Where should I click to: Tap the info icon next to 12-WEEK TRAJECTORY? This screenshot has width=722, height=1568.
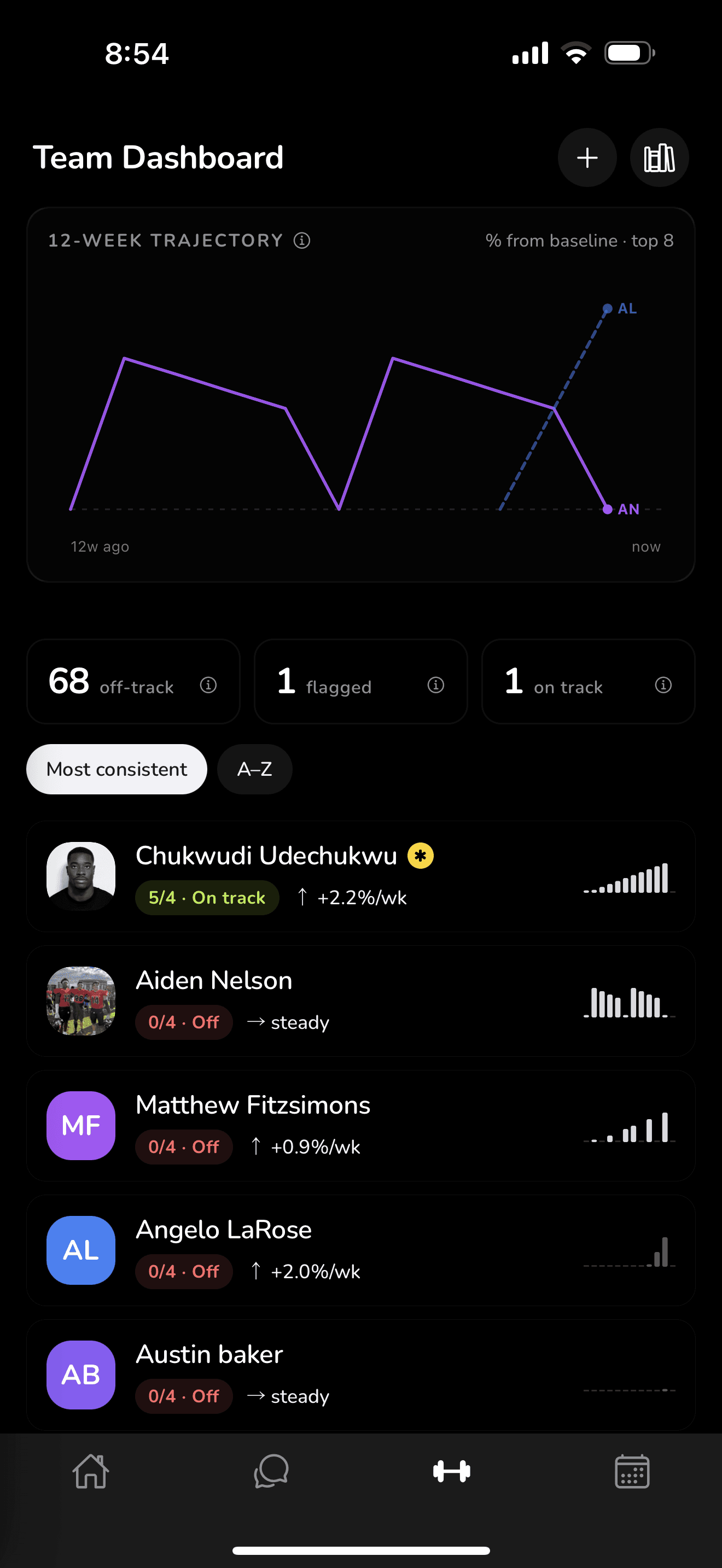(302, 241)
